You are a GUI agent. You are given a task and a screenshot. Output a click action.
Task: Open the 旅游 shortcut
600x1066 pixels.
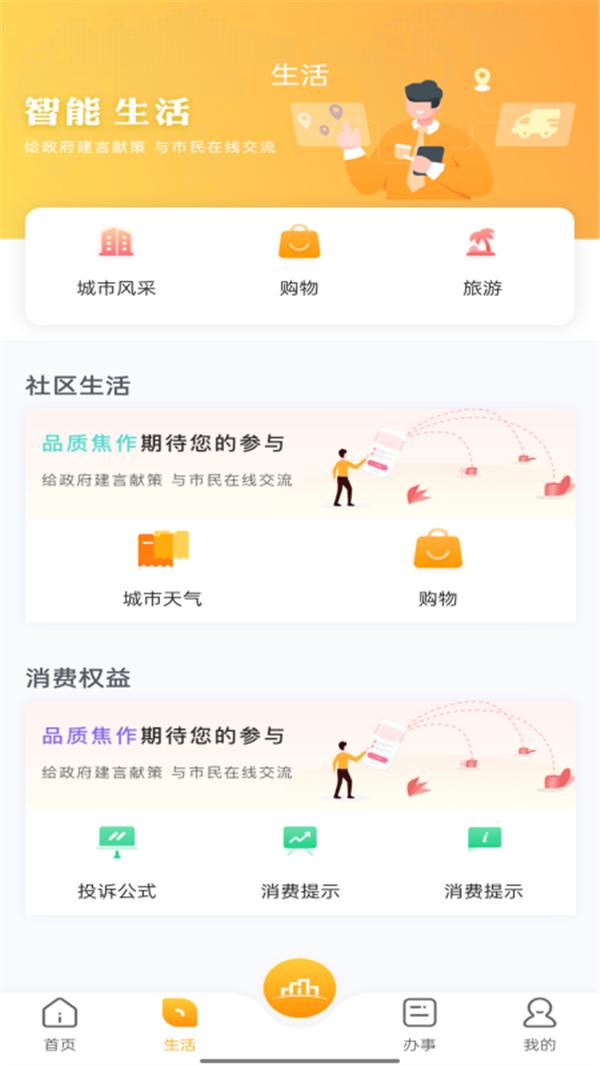(482, 263)
